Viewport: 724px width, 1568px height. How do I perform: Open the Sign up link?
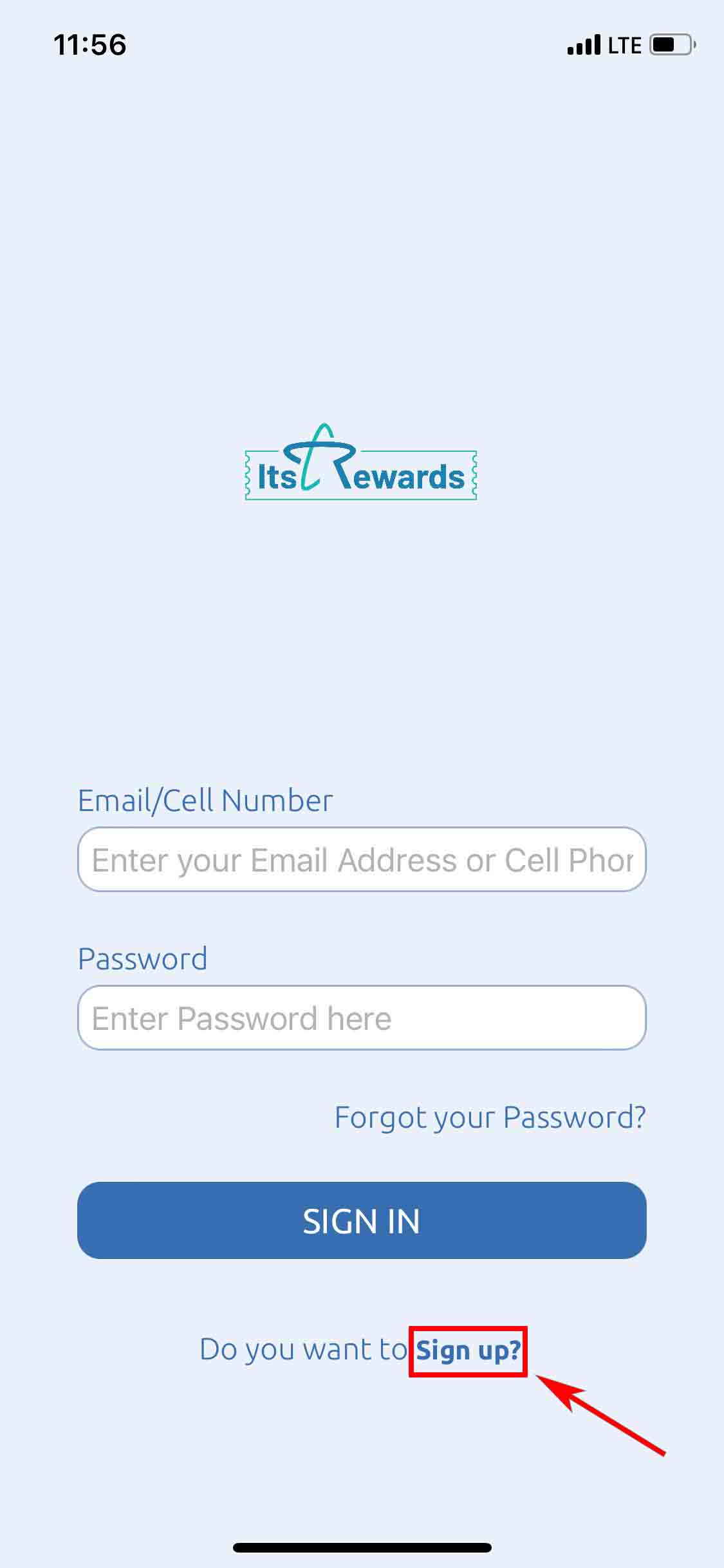click(x=468, y=1350)
